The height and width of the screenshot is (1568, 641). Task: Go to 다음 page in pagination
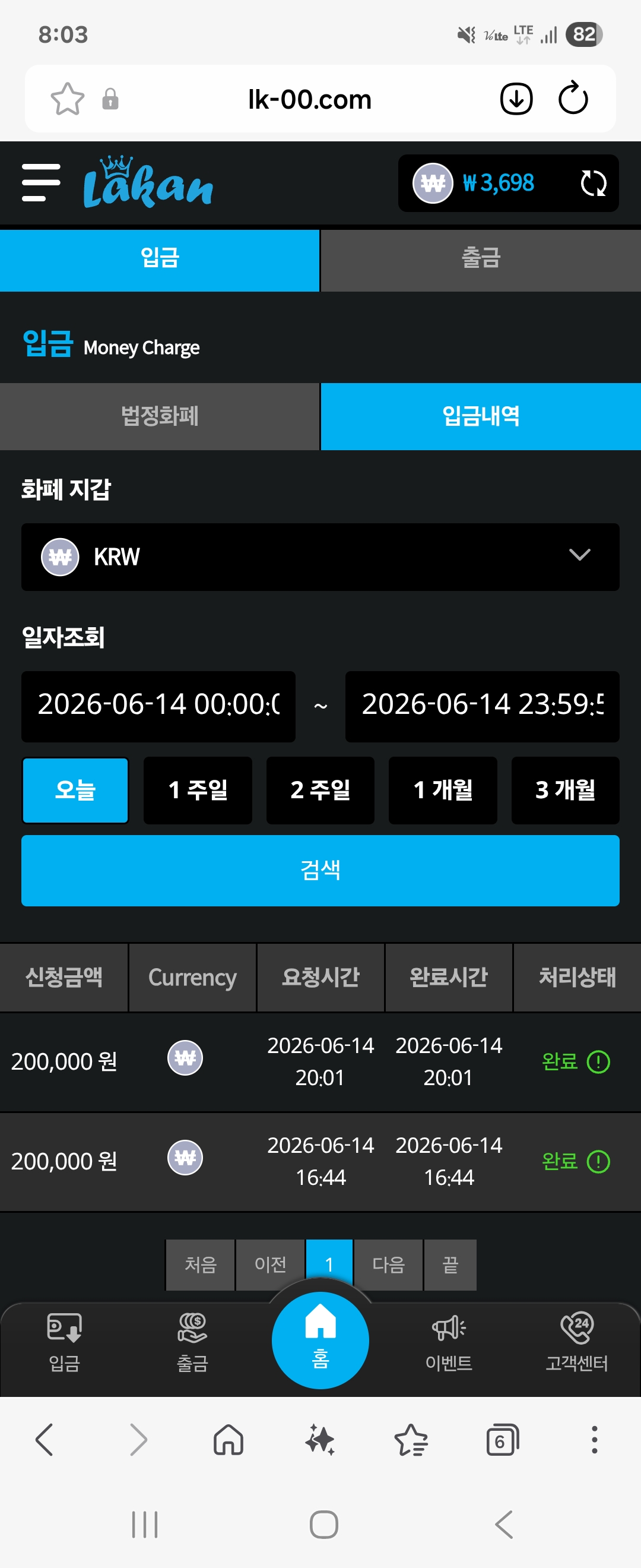pyautogui.click(x=388, y=1265)
